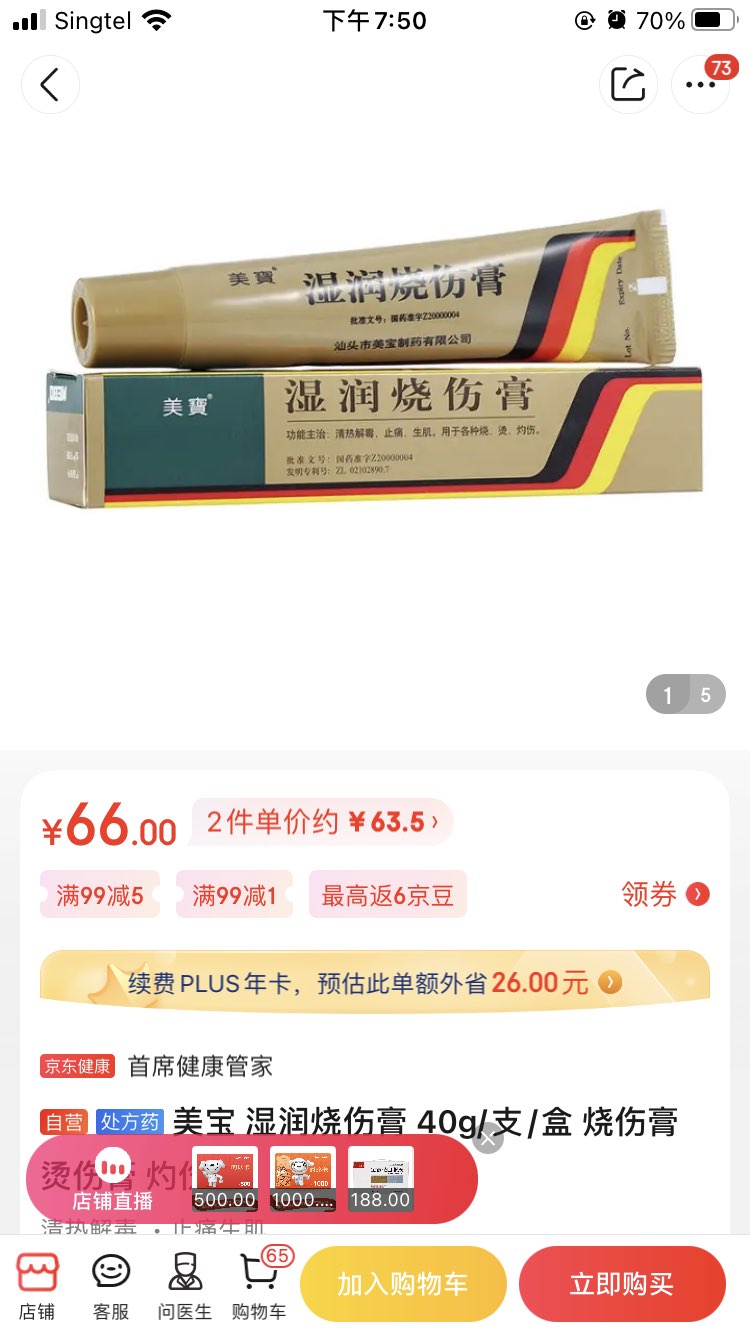Go back to the previous page
The height and width of the screenshot is (1334, 750).
tap(50, 85)
